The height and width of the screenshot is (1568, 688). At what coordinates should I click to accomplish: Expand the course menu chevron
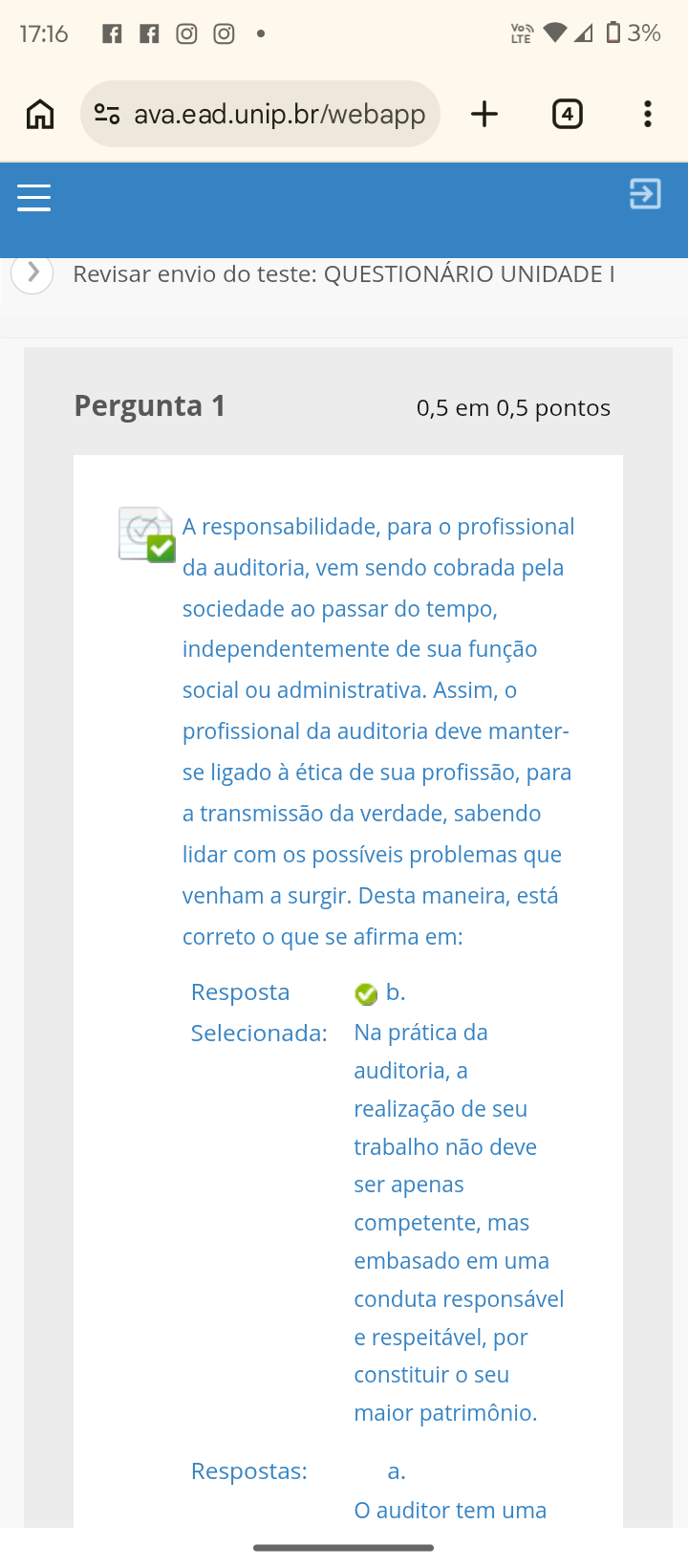[32, 273]
